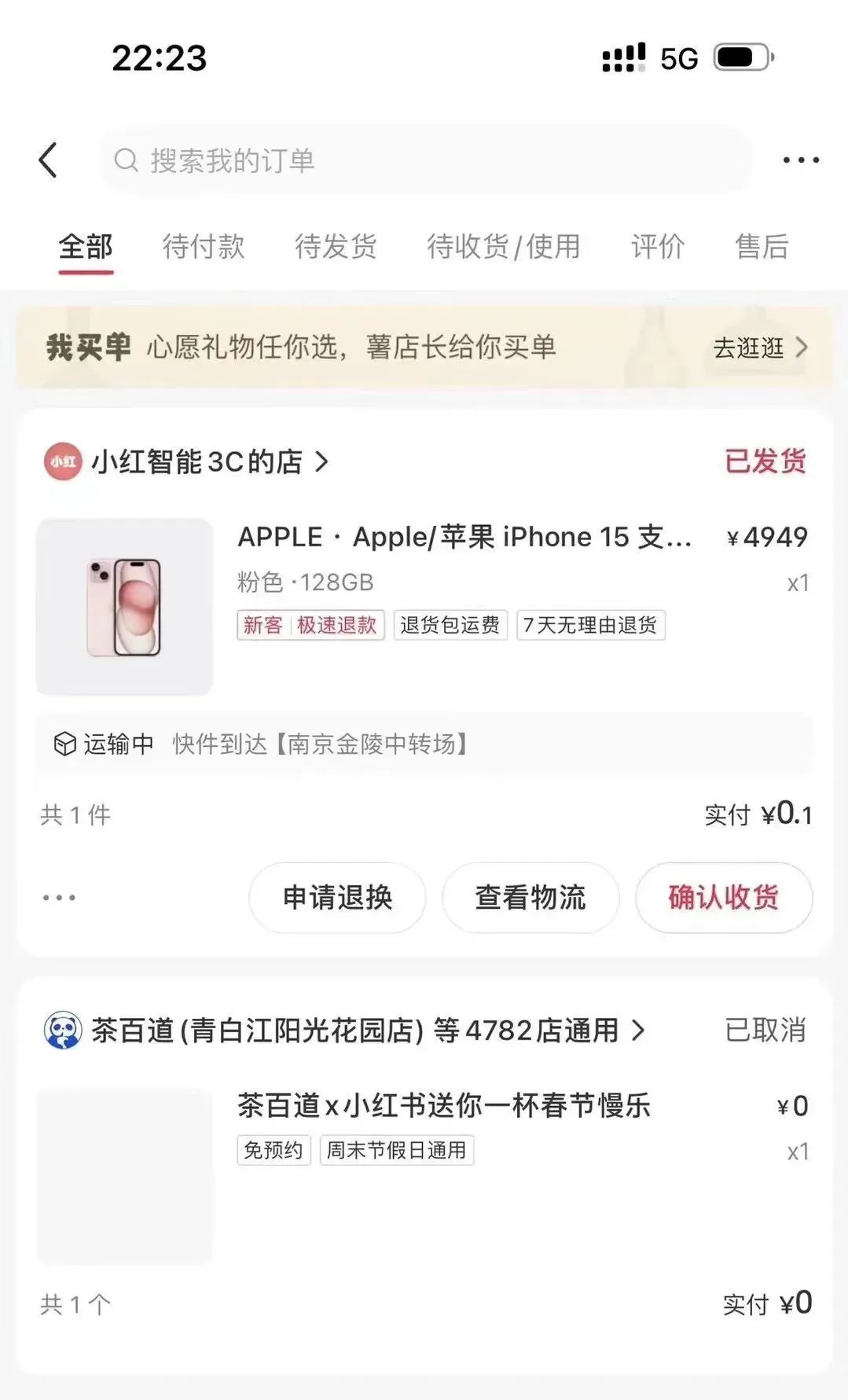Image resolution: width=848 pixels, height=1400 pixels.
Task: Switch to the 待收货/使用 tab
Action: coord(503,247)
